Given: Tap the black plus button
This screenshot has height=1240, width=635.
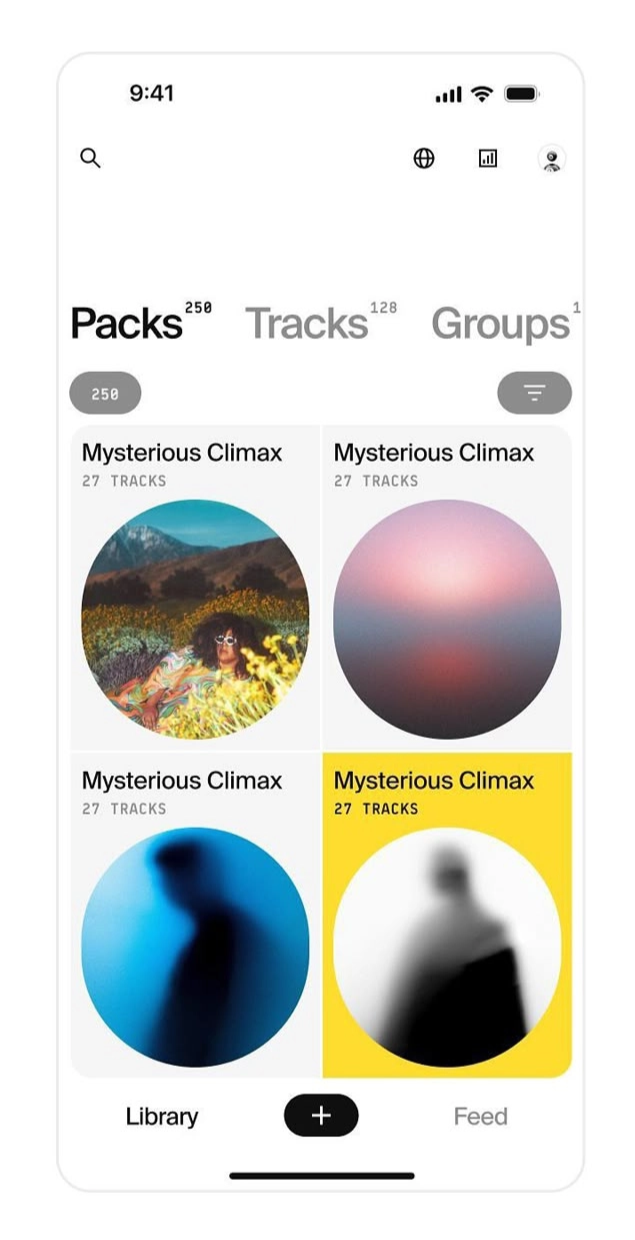Looking at the screenshot, I should point(321,1116).
